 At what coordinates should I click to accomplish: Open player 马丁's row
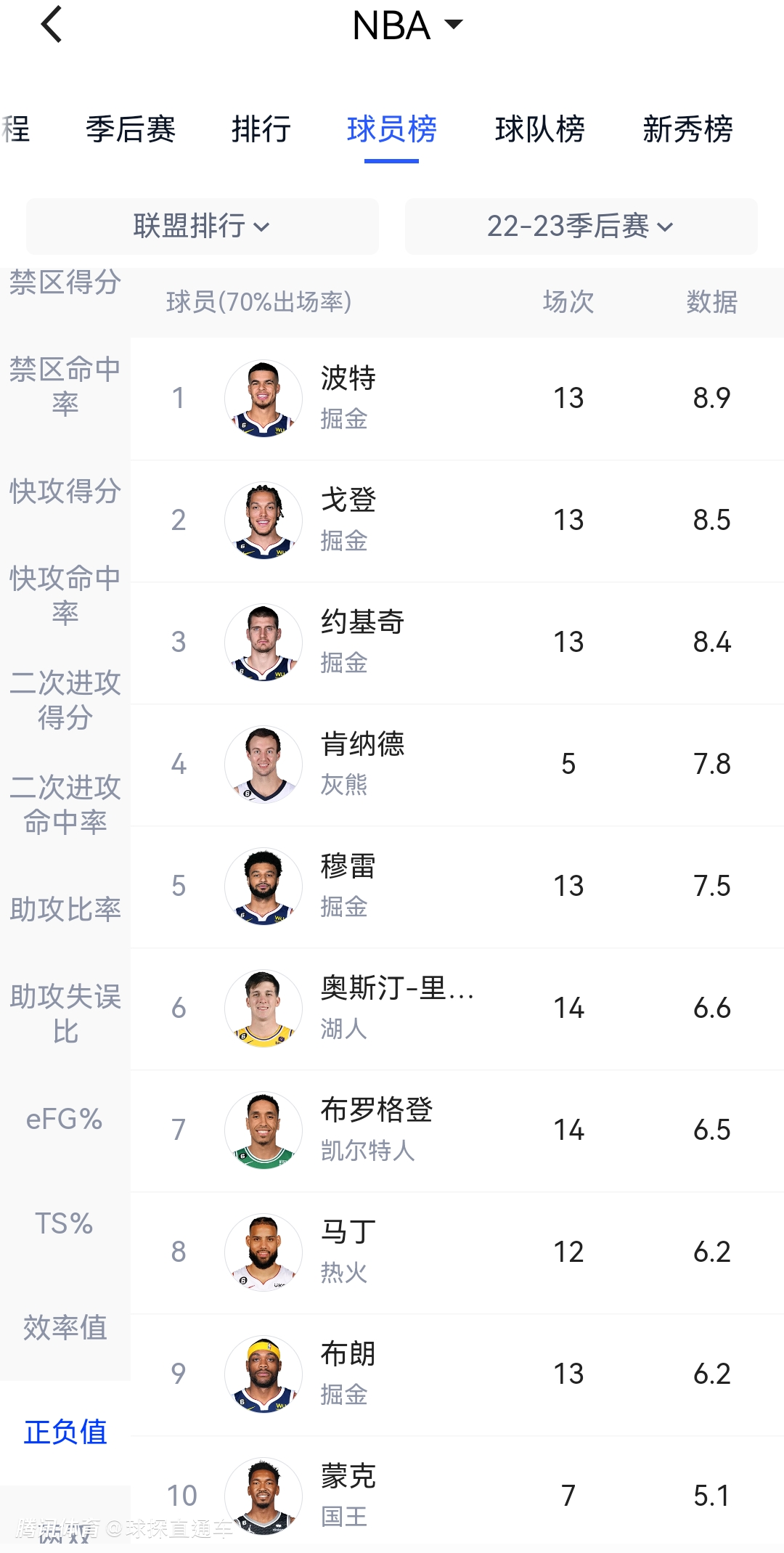pyautogui.click(x=457, y=1252)
